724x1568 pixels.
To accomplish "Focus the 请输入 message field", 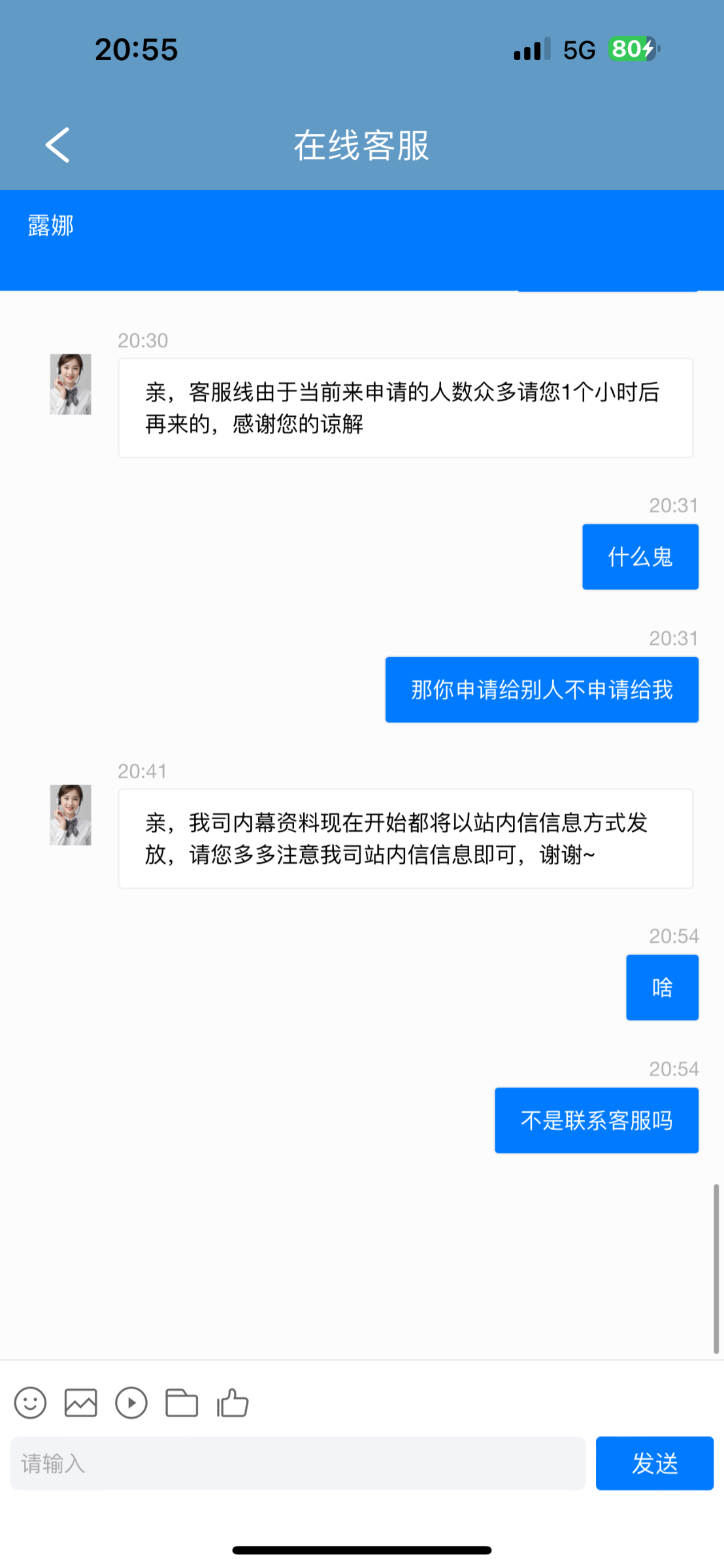I will 298,1463.
